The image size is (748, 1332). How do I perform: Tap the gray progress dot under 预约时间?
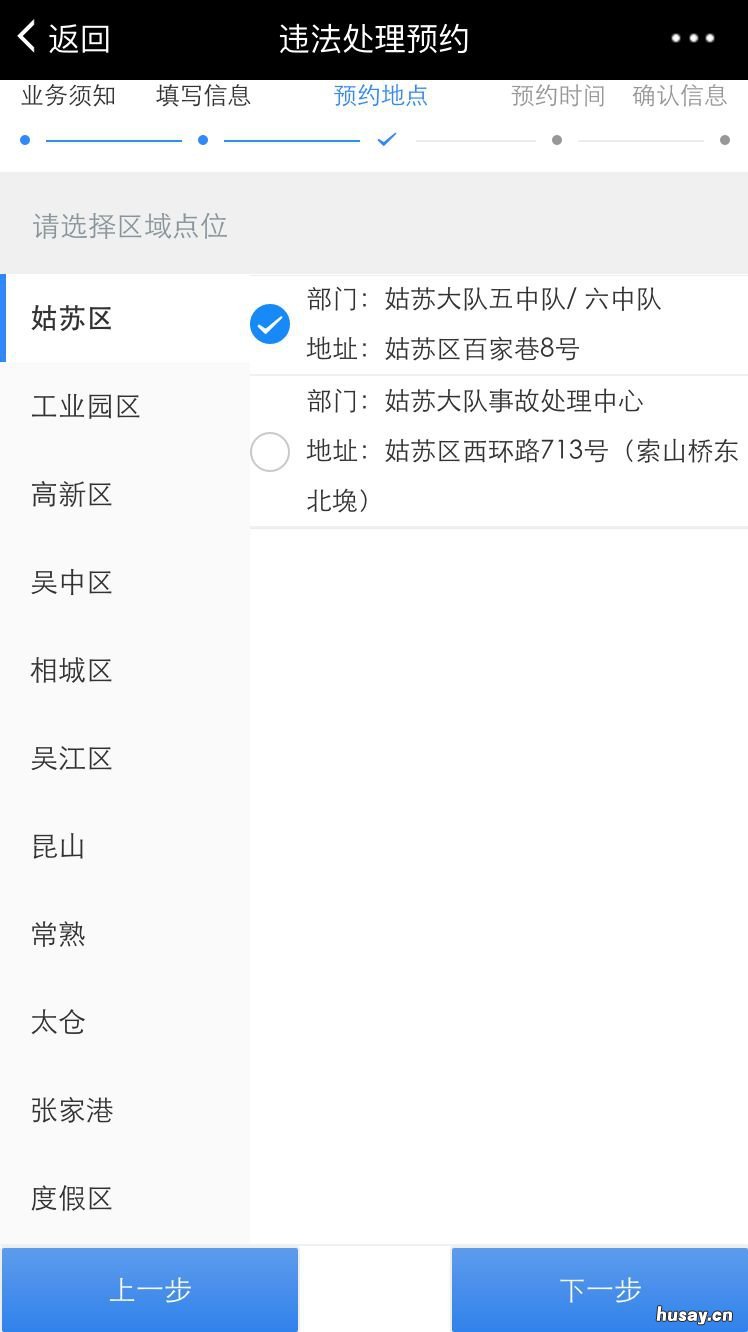[557, 140]
